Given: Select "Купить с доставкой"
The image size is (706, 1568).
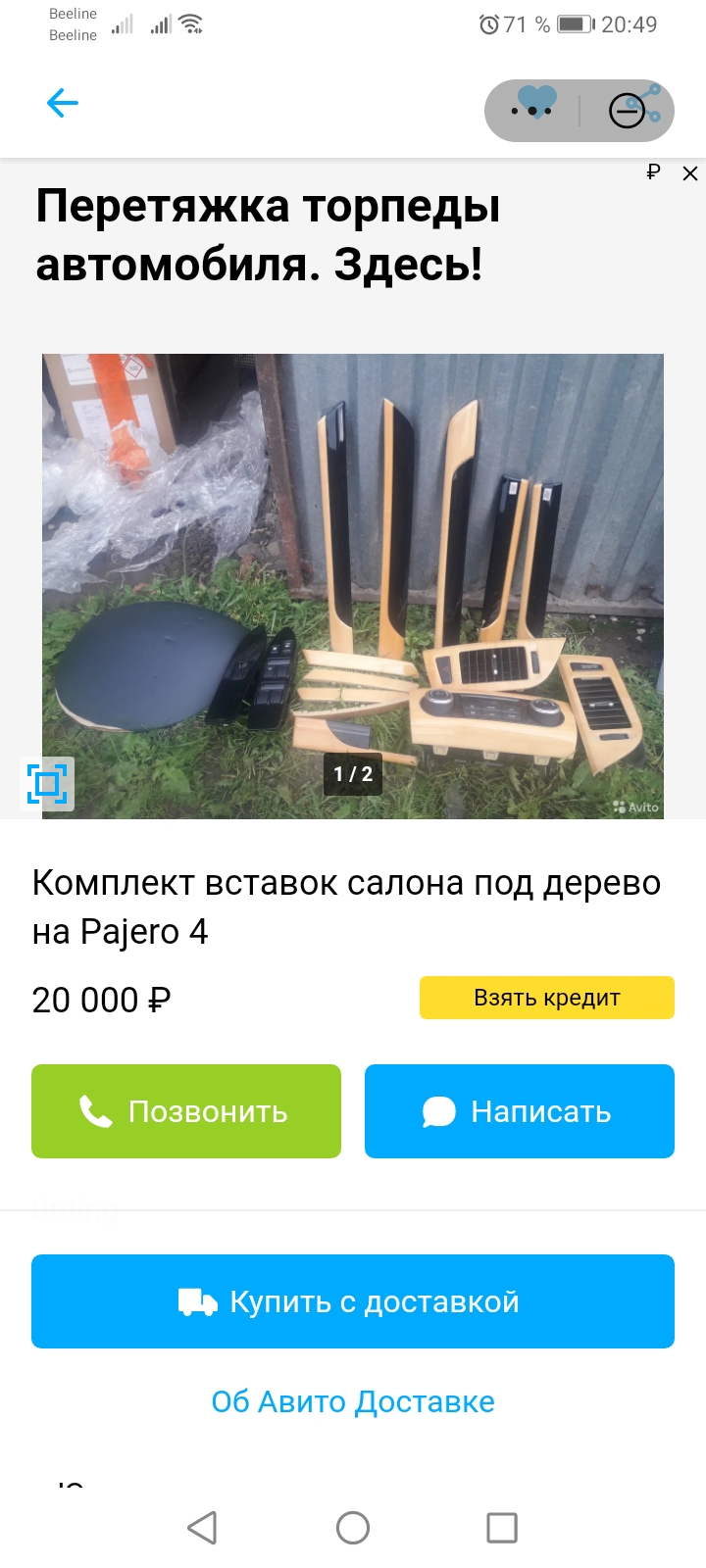Looking at the screenshot, I should click(x=353, y=1301).
